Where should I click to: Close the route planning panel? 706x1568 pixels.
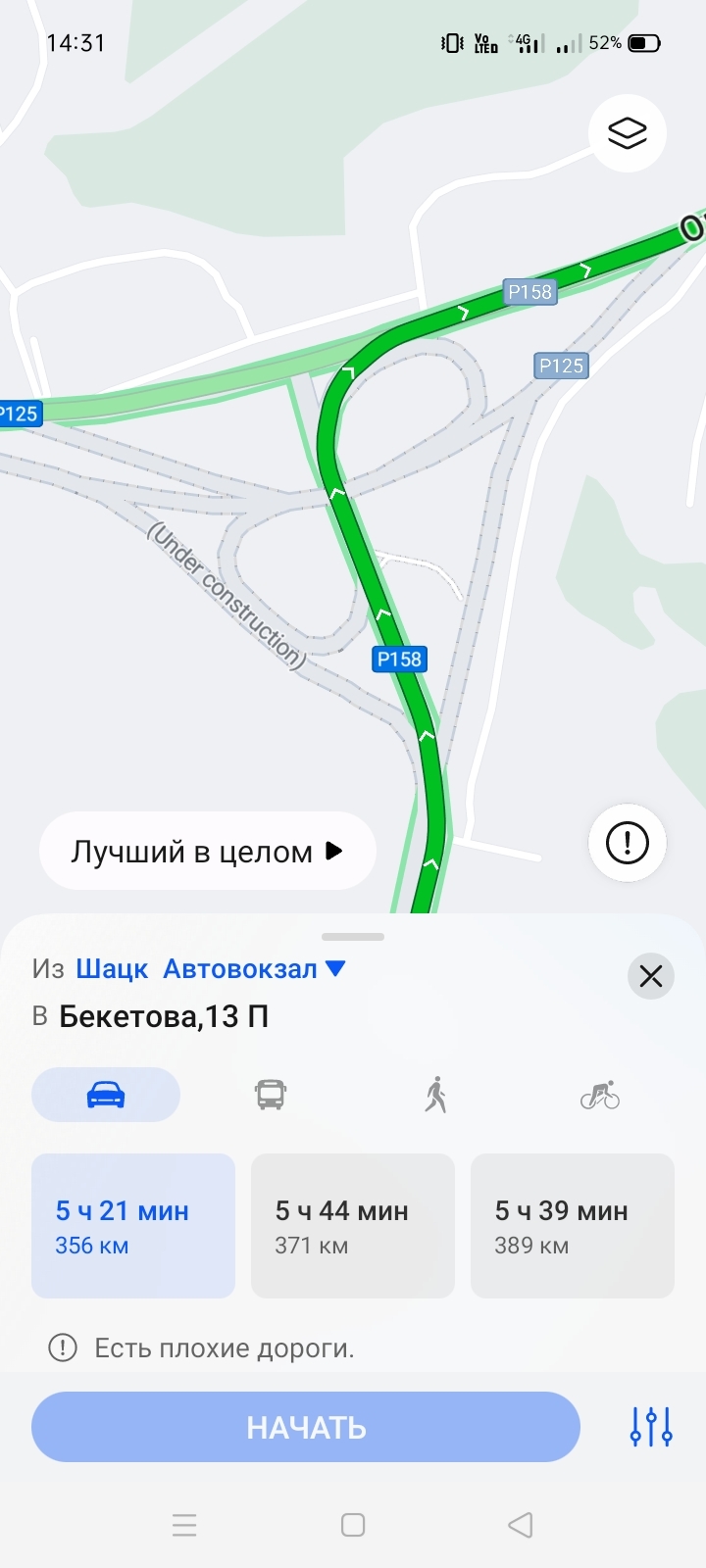click(x=650, y=976)
